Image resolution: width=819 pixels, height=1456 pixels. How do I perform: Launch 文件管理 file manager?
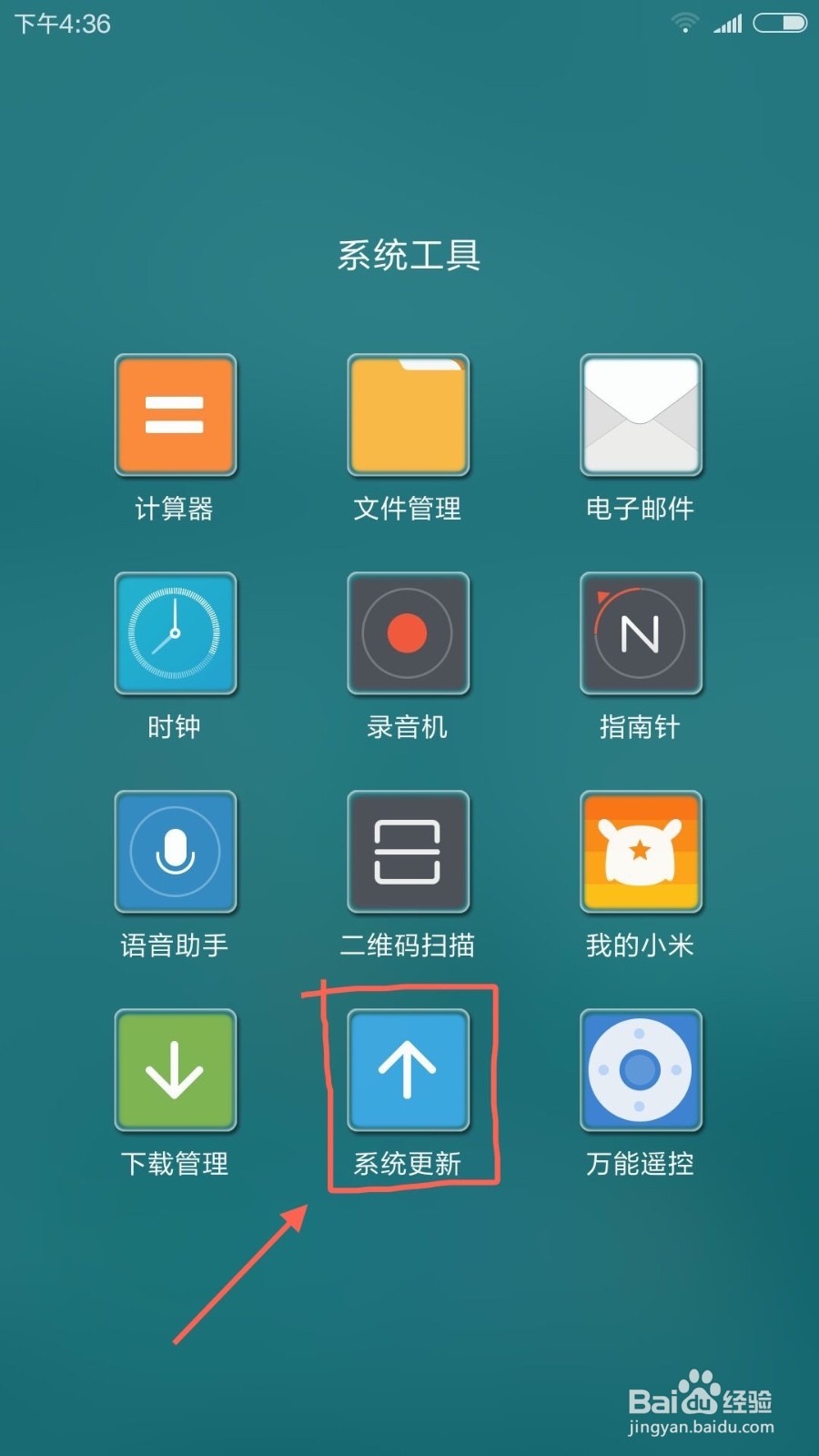click(x=408, y=415)
